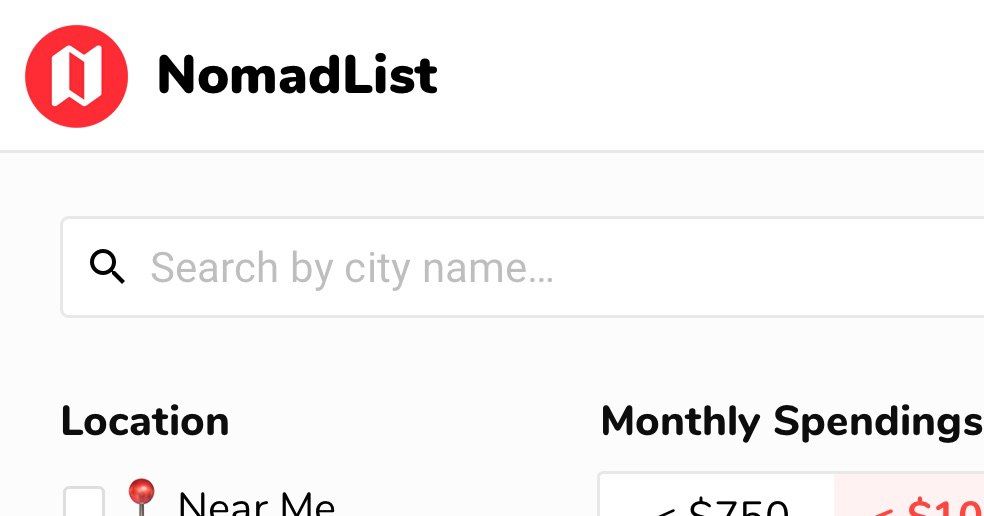Select the < $750 monthly spending option
The height and width of the screenshot is (516, 984).
pos(717,500)
